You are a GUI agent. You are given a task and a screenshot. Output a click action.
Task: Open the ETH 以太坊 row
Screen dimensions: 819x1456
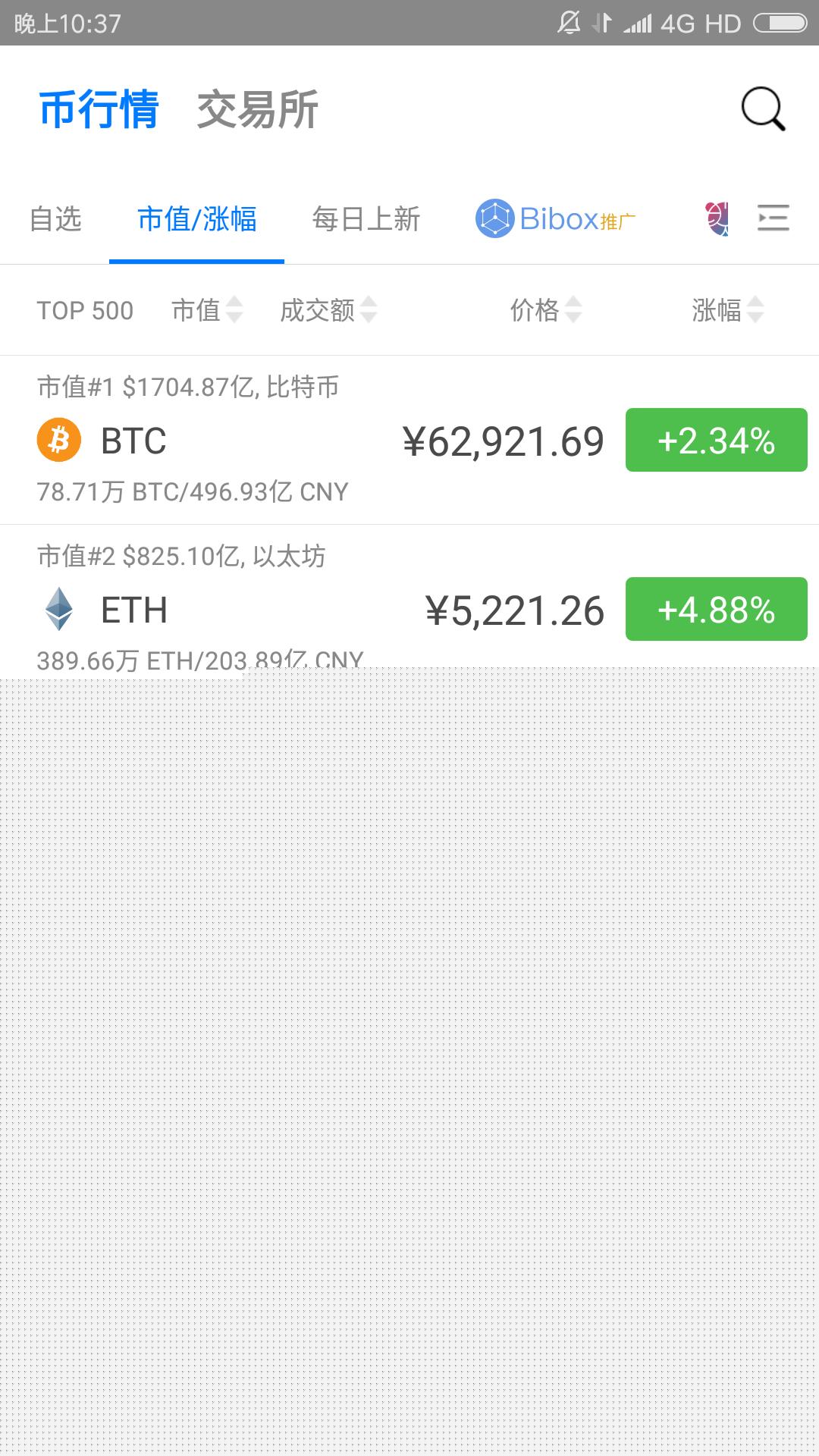point(409,598)
